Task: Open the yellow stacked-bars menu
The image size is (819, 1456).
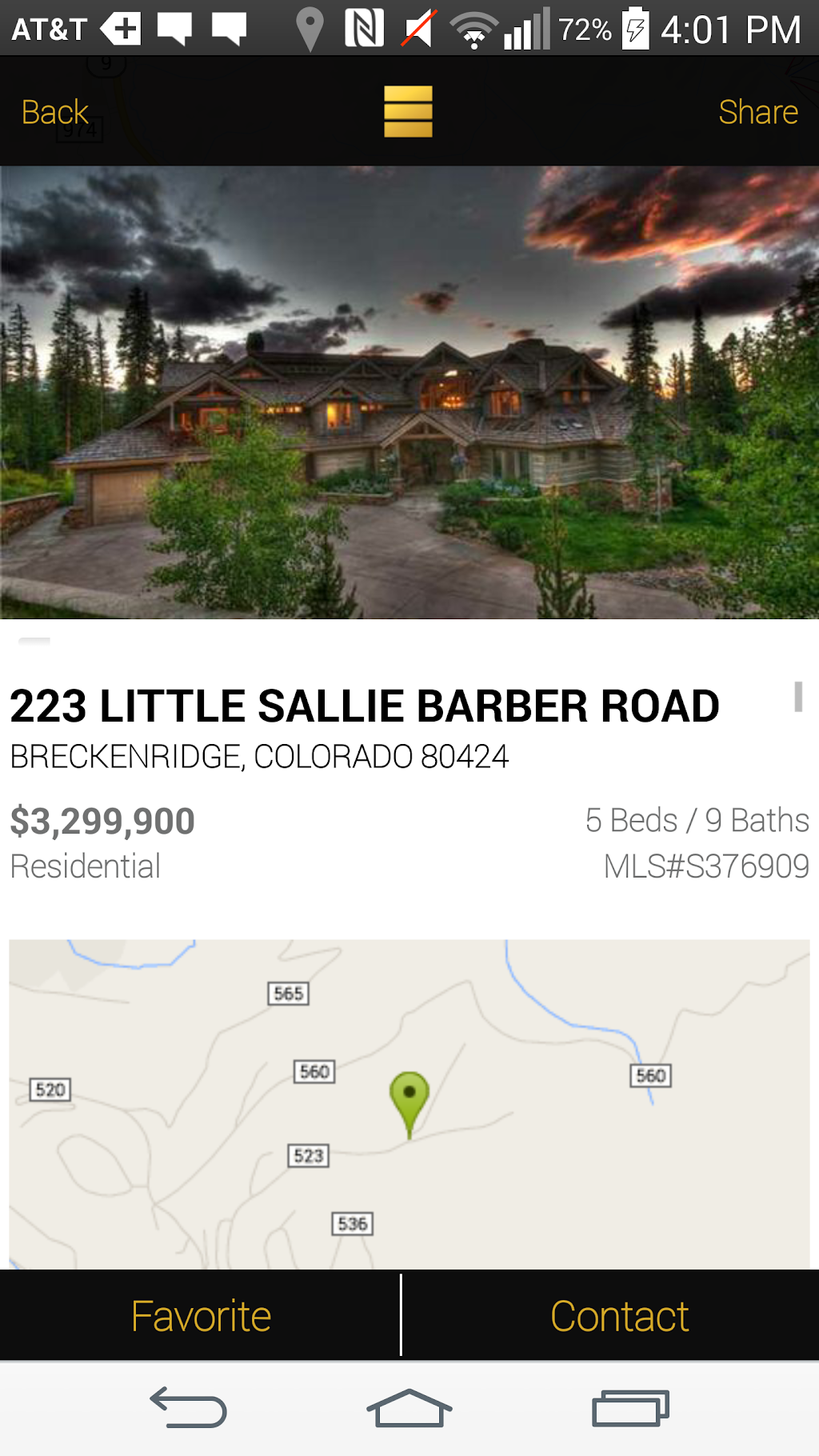Action: (x=408, y=111)
